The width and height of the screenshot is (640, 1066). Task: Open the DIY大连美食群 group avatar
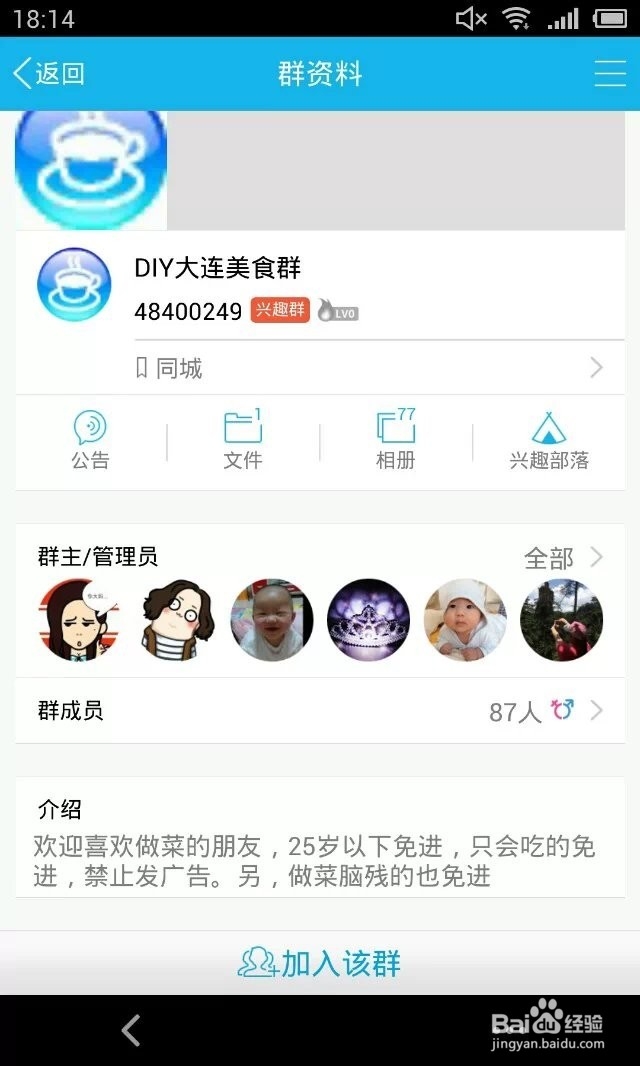click(74, 284)
